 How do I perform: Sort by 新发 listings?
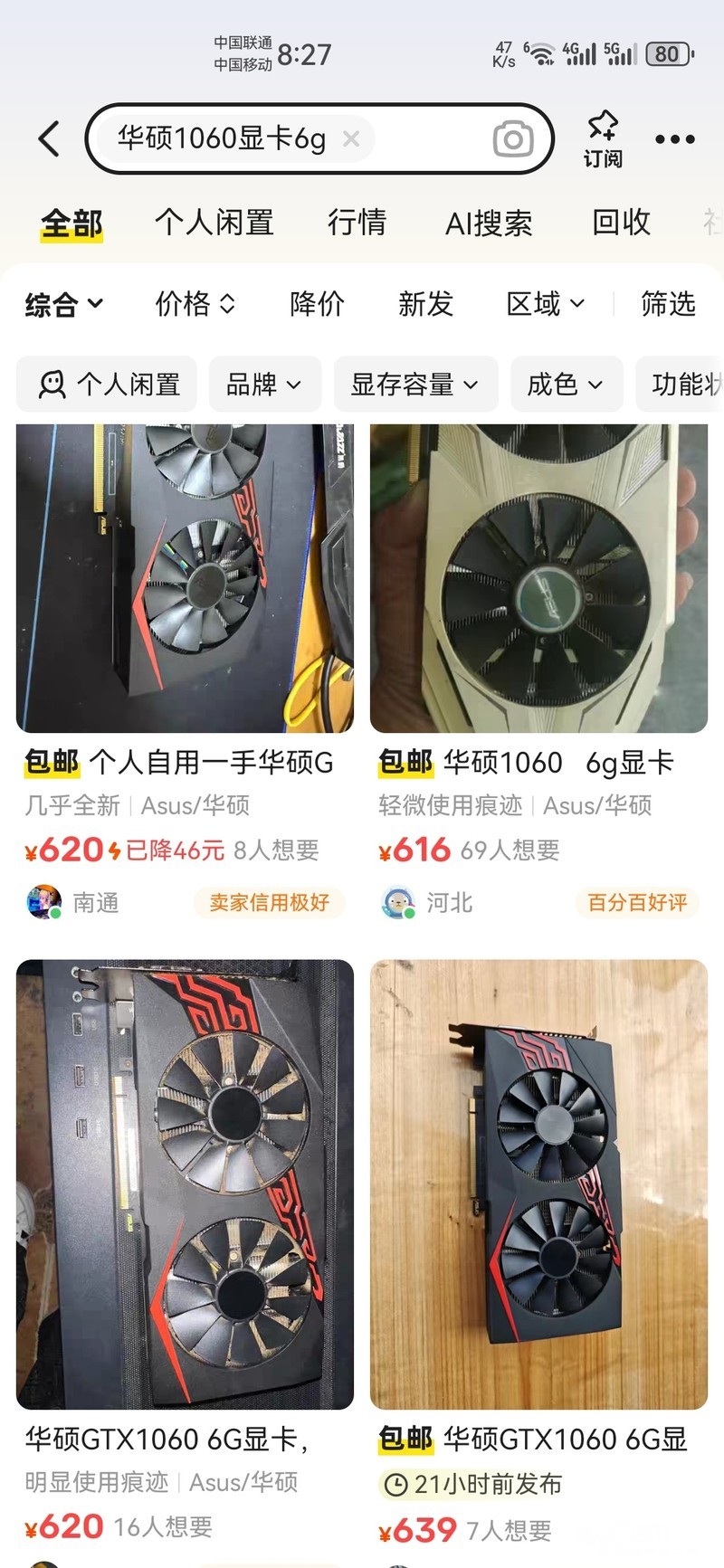(426, 304)
